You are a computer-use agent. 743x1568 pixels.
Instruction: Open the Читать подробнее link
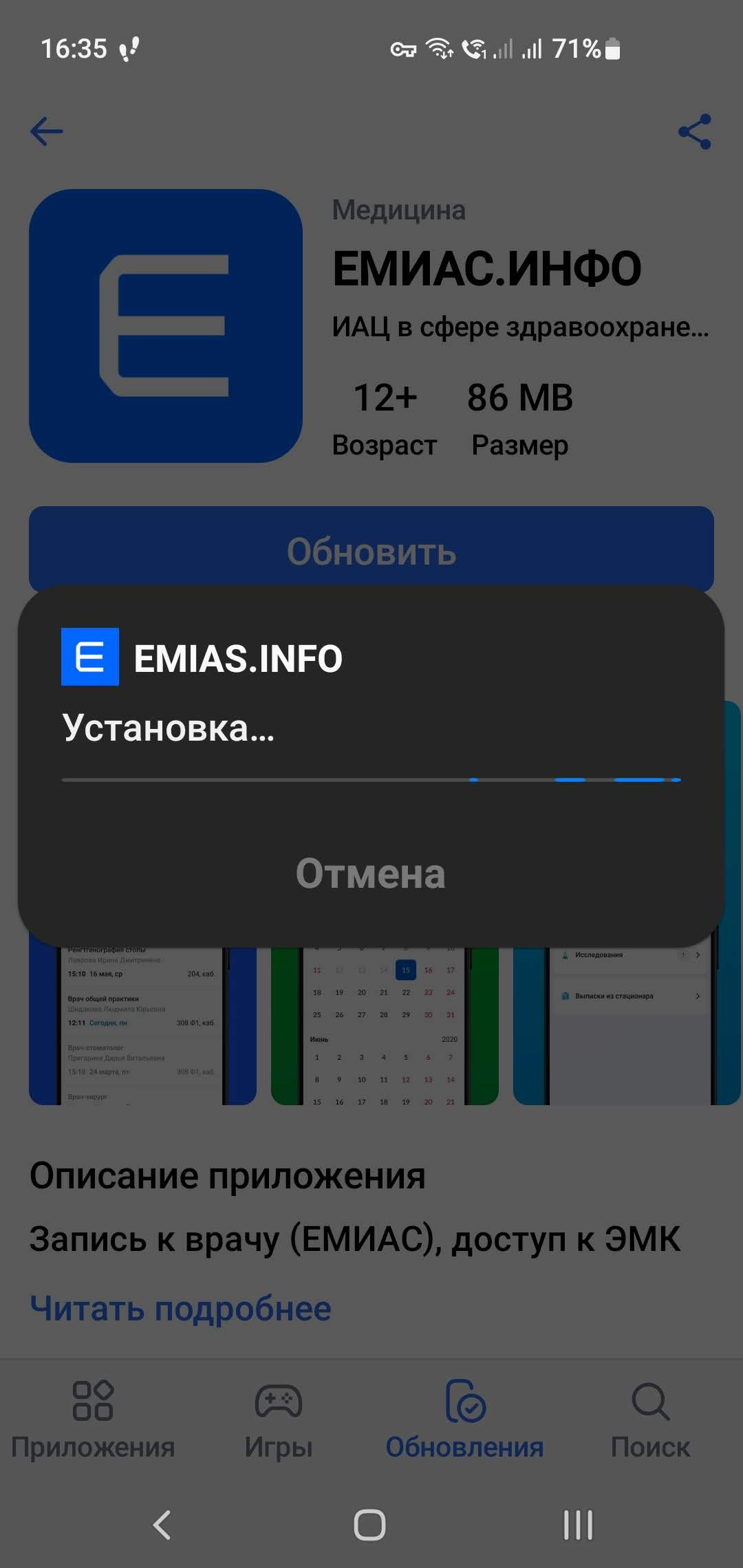point(180,1308)
